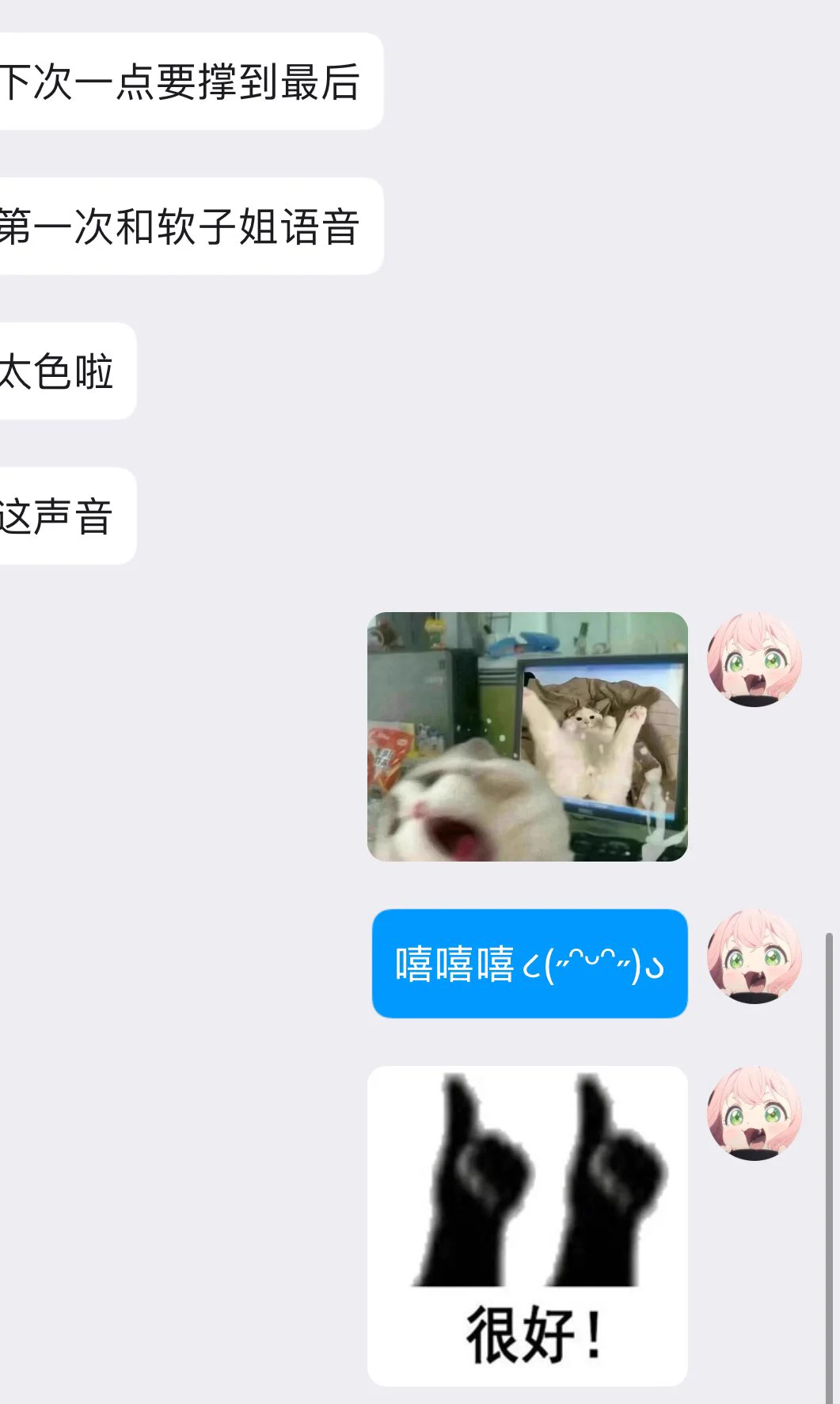Tap the avatar beside the 很好! sticker
This screenshot has height=1404, width=840.
point(754,1113)
